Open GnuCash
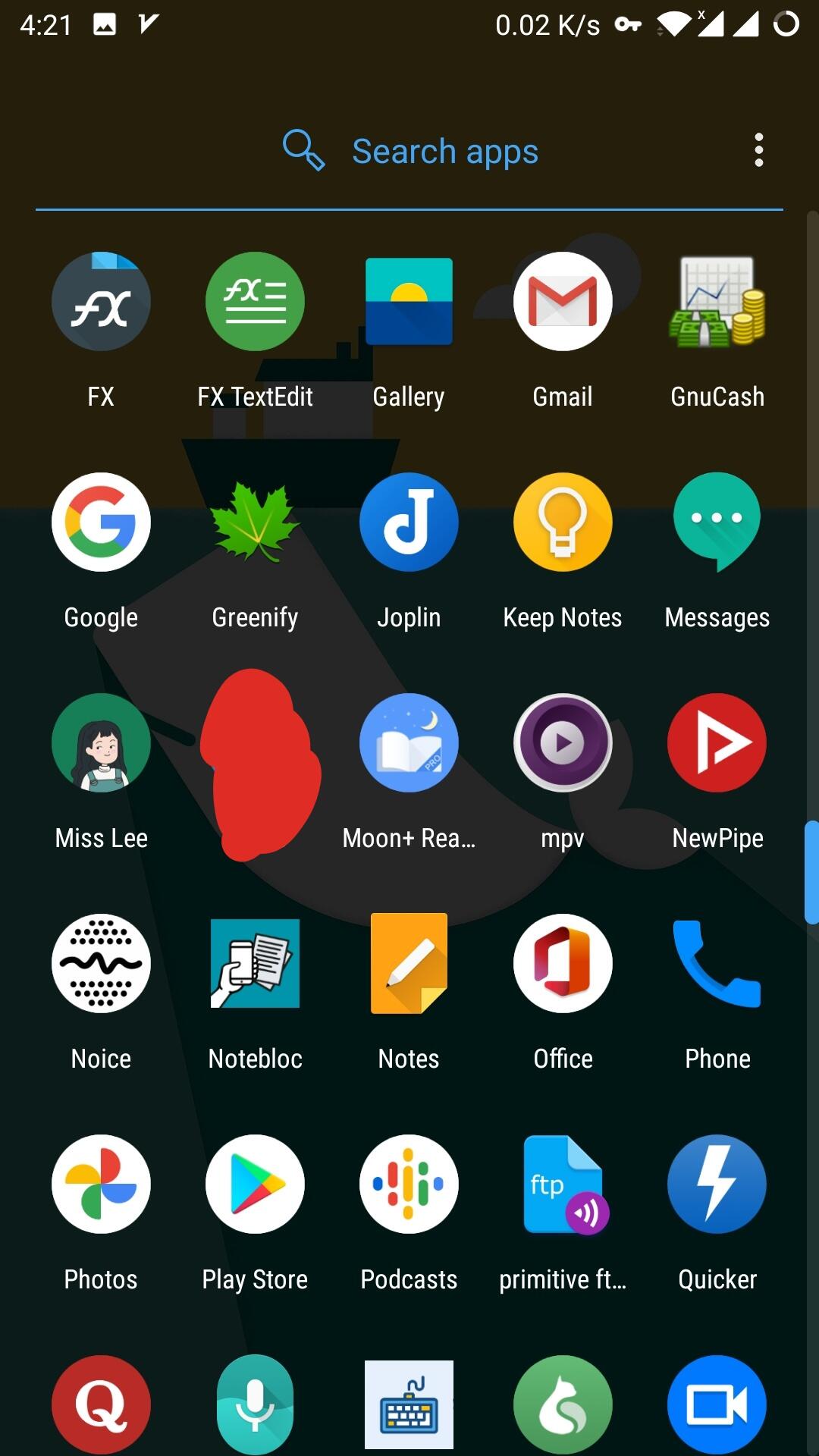This screenshot has height=1456, width=819. coord(717,302)
